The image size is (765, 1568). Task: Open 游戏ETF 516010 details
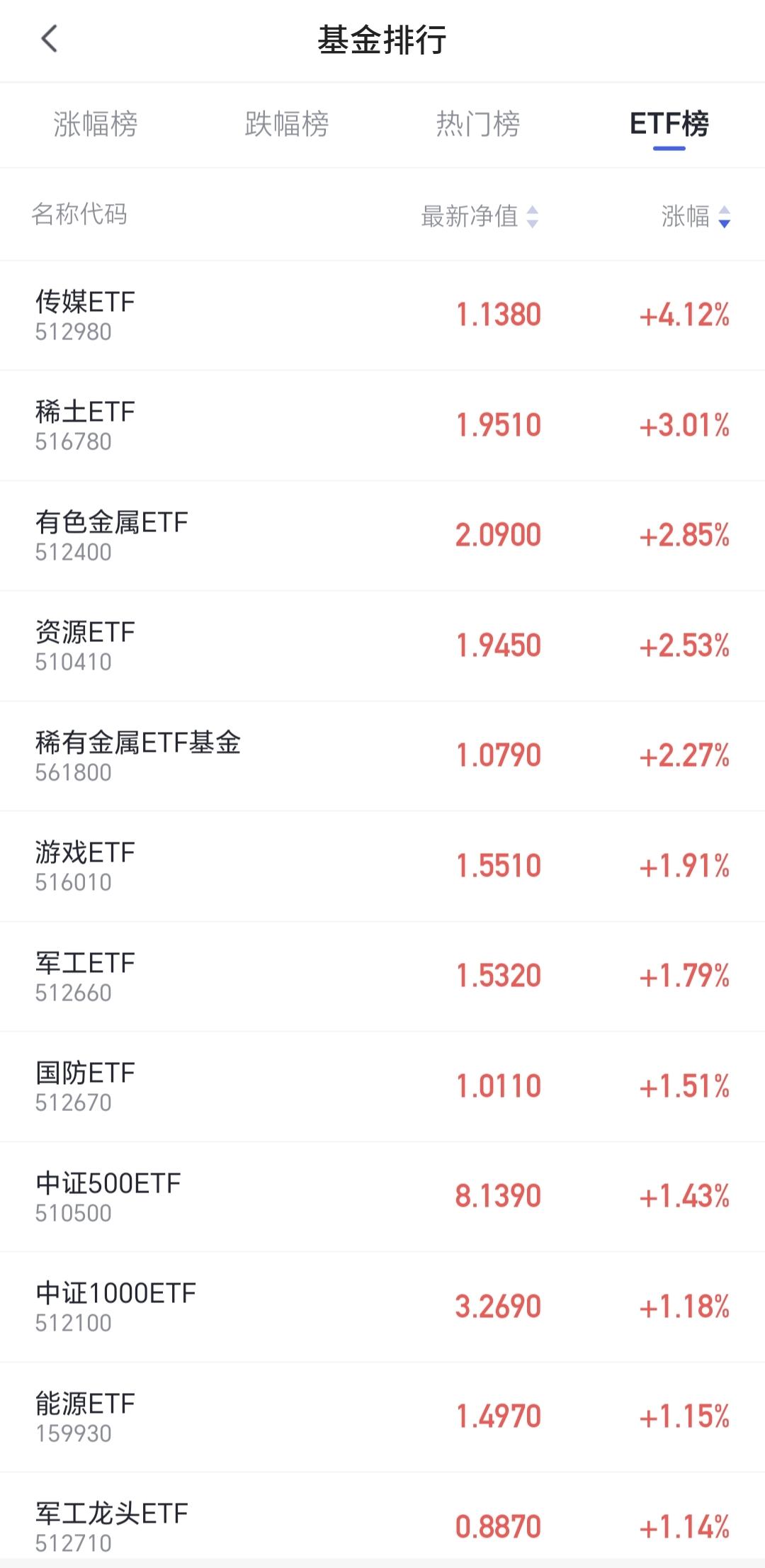(x=382, y=866)
